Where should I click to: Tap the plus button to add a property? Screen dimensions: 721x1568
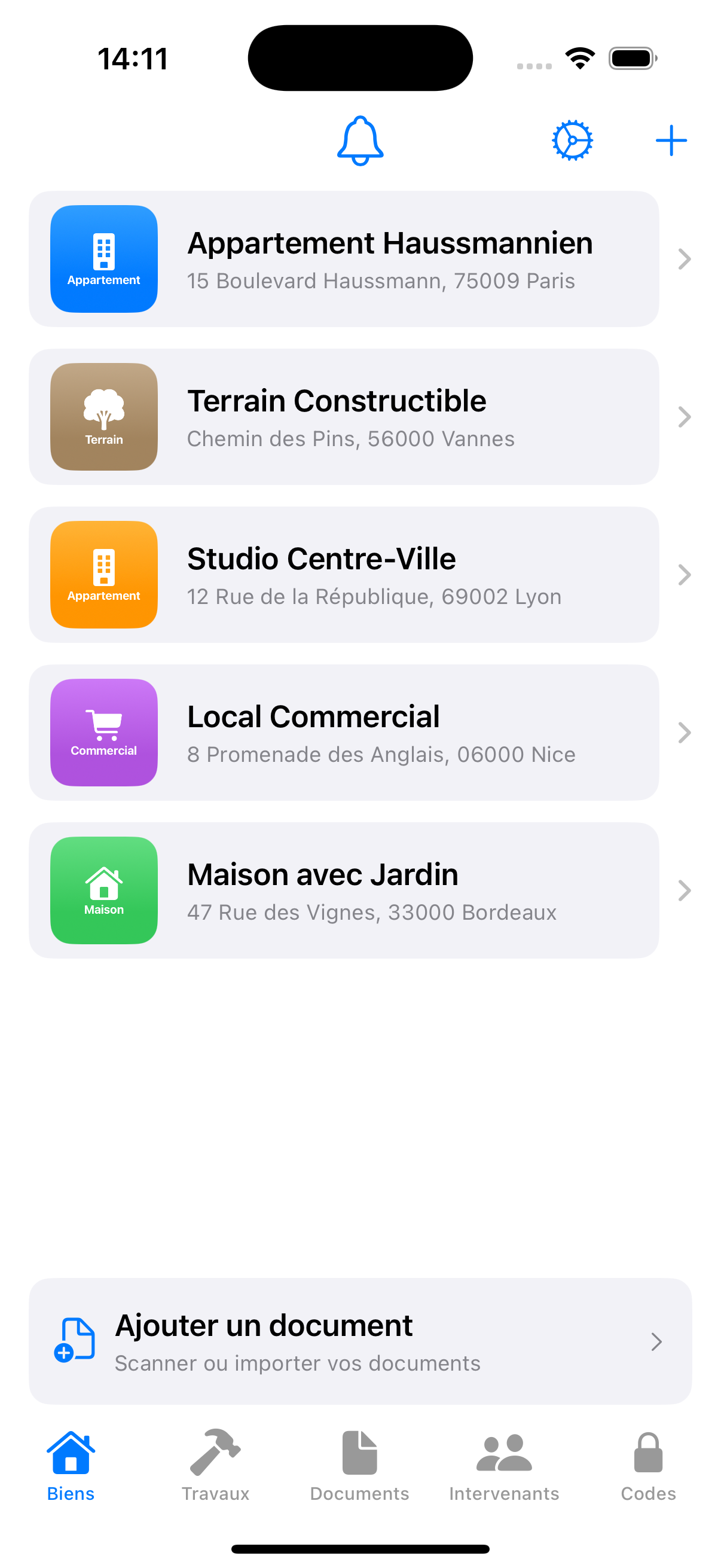point(671,139)
